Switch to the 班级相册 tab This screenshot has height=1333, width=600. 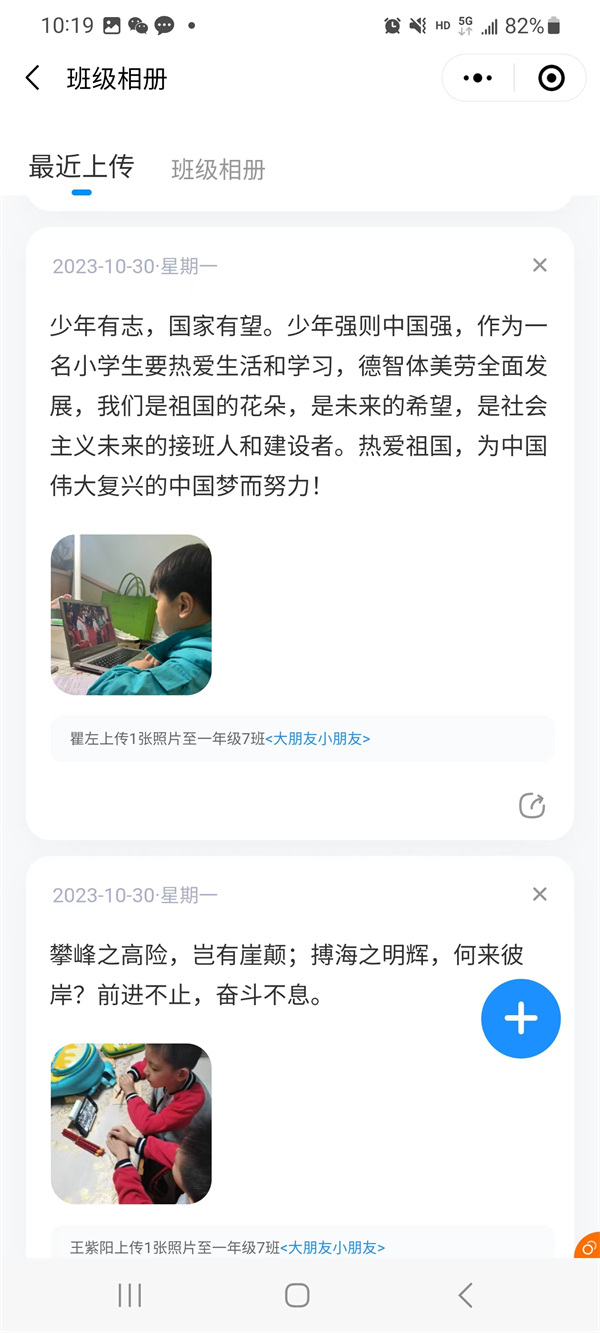[x=218, y=170]
